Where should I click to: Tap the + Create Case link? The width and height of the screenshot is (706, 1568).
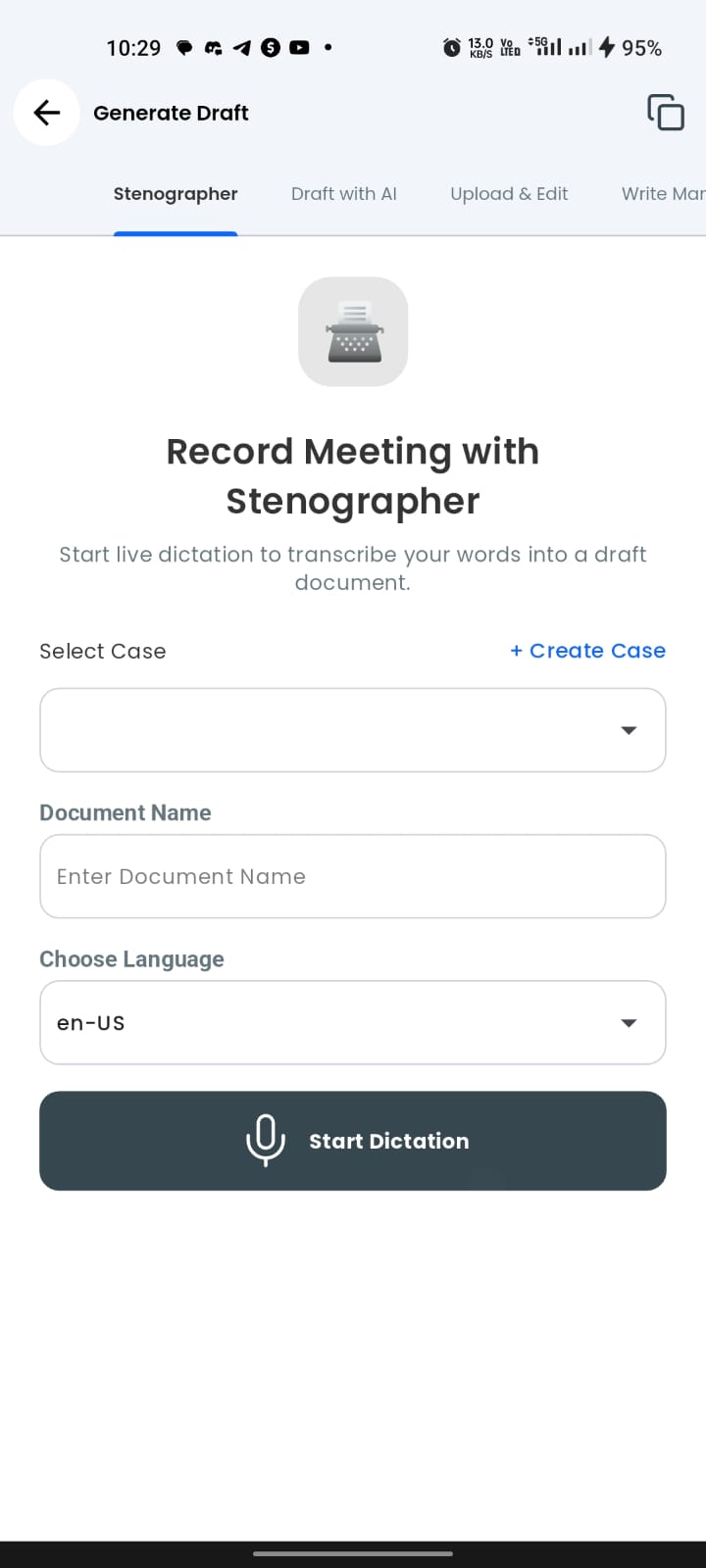(588, 651)
